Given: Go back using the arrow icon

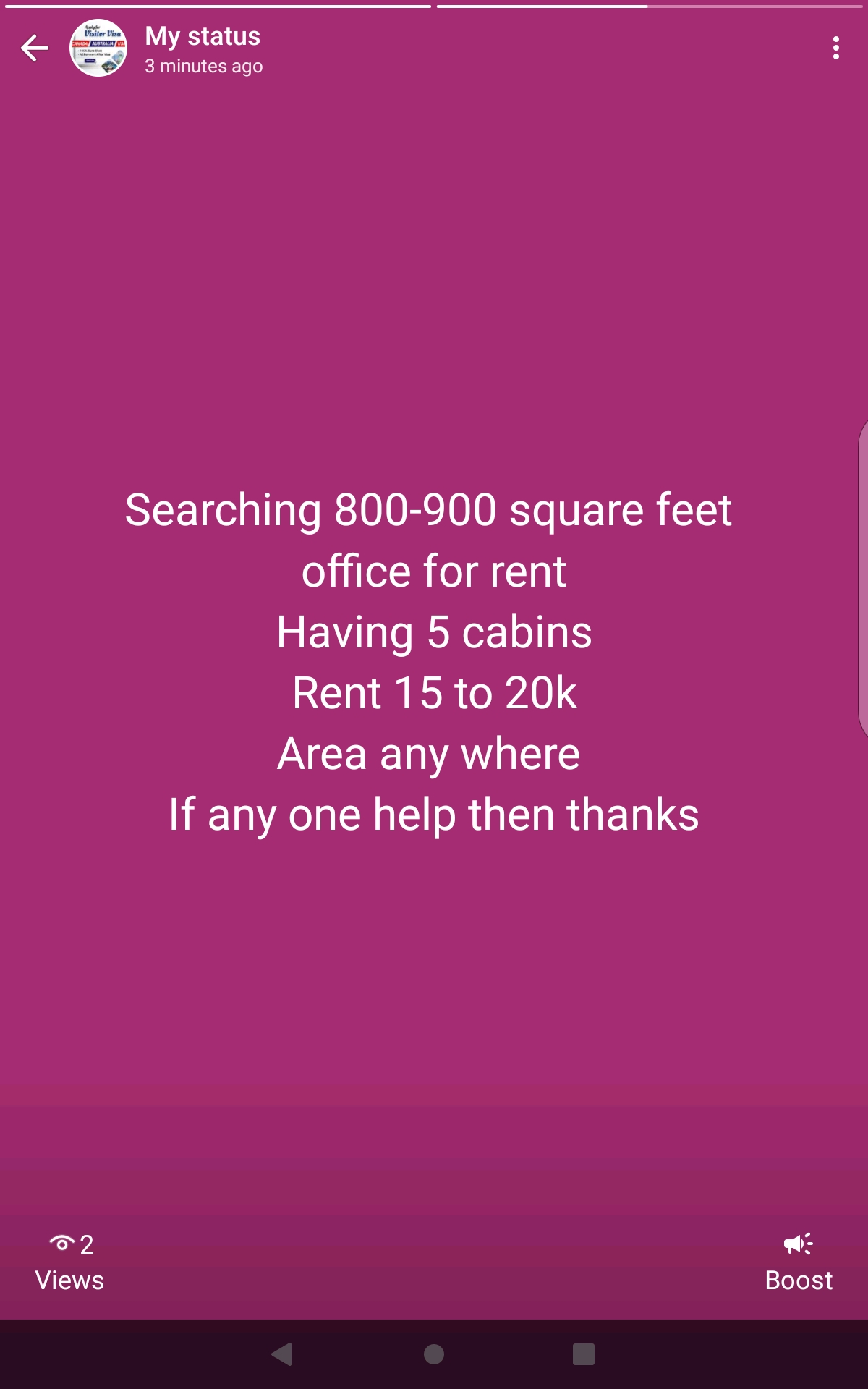Looking at the screenshot, I should click(x=34, y=48).
